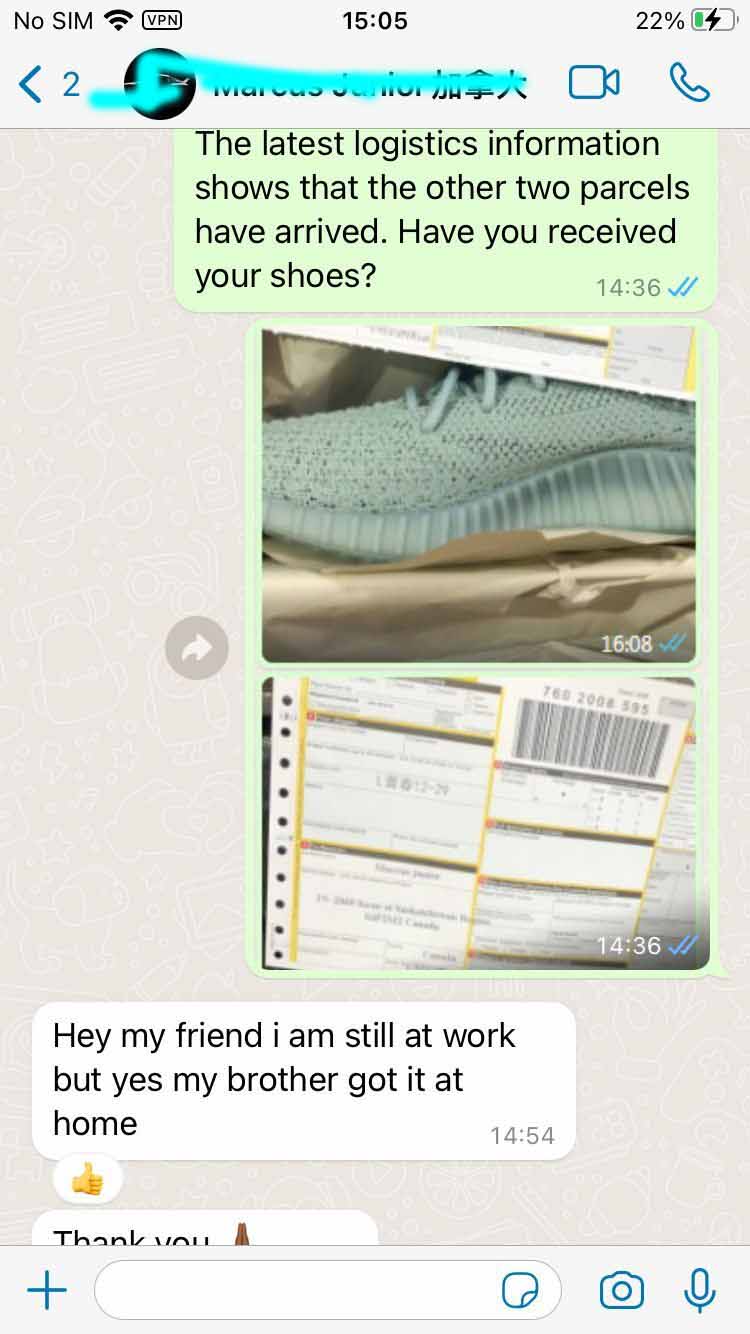Forward the photos with the arrow button
Image resolution: width=750 pixels, height=1334 pixels.
[x=197, y=649]
